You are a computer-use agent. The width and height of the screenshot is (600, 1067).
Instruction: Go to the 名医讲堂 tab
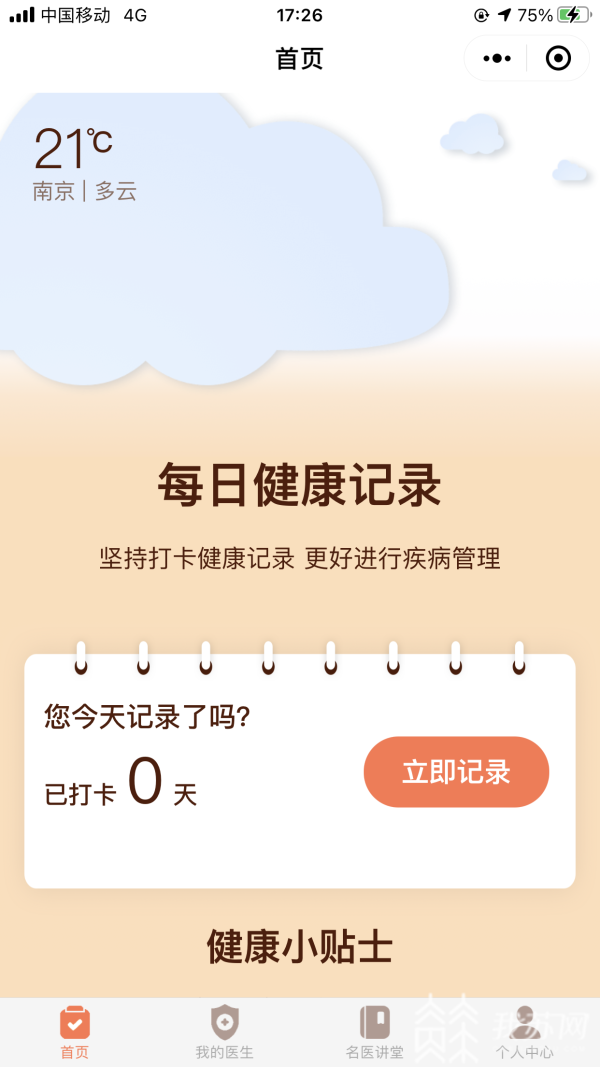point(375,1032)
